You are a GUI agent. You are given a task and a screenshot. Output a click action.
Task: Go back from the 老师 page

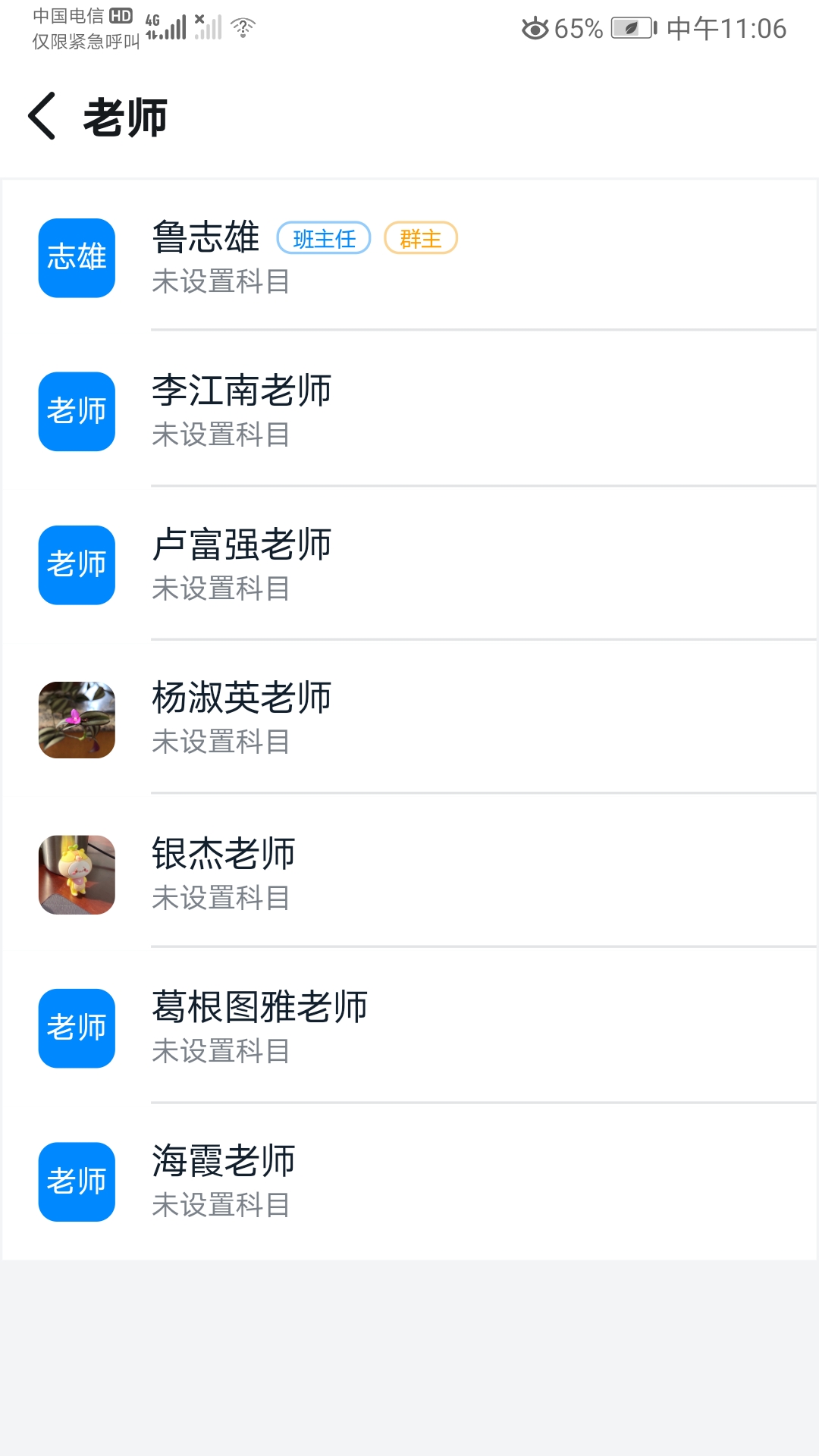click(x=42, y=117)
